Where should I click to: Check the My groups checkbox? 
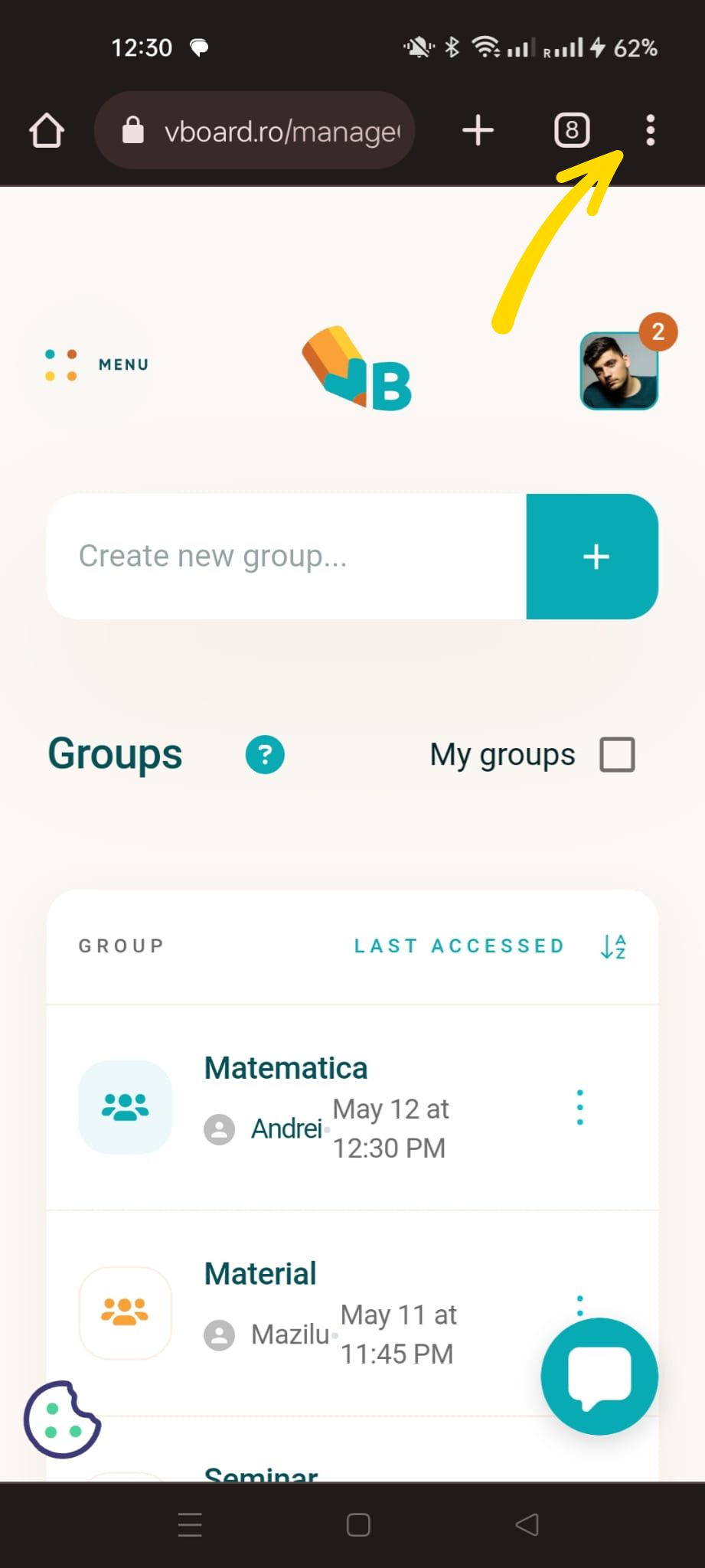(x=617, y=755)
